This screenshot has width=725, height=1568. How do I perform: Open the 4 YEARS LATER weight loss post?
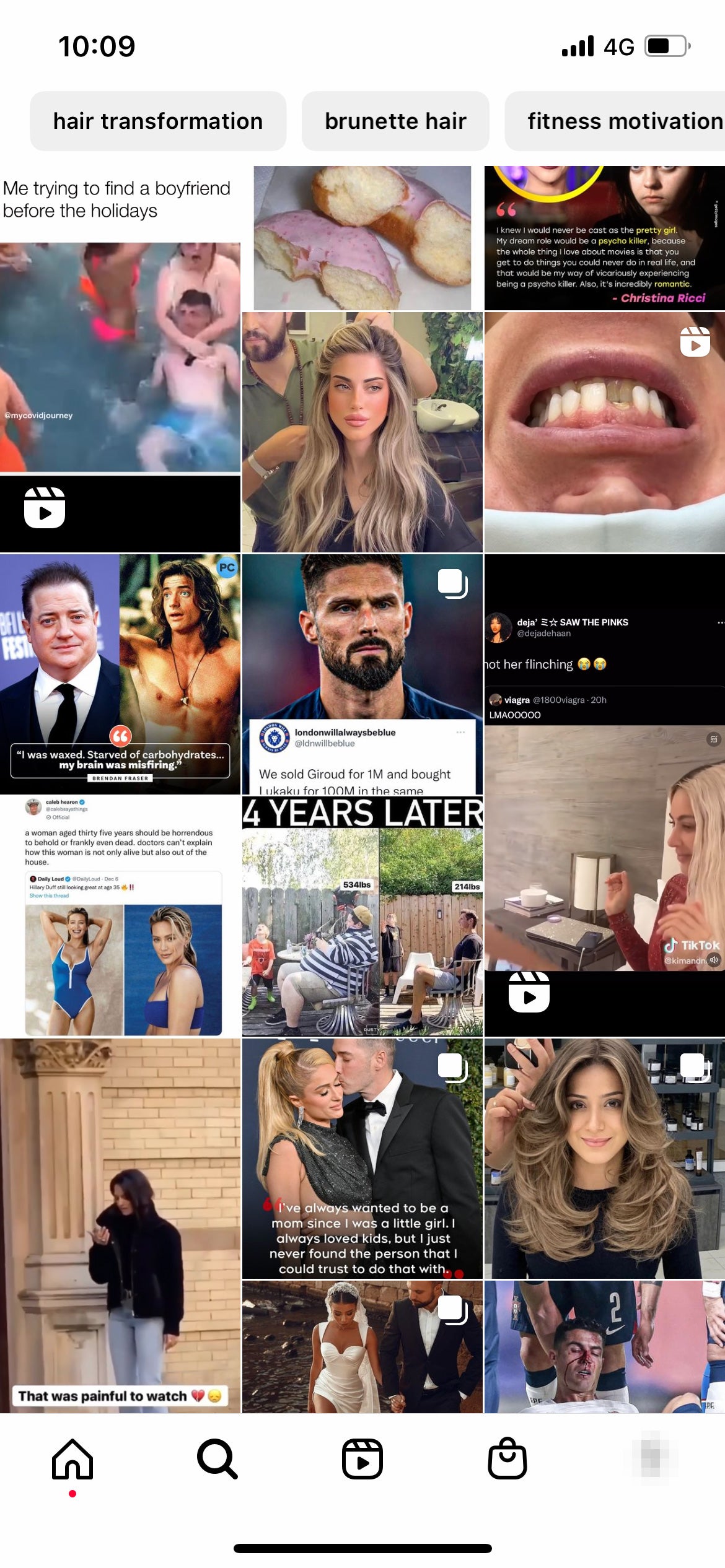362,917
